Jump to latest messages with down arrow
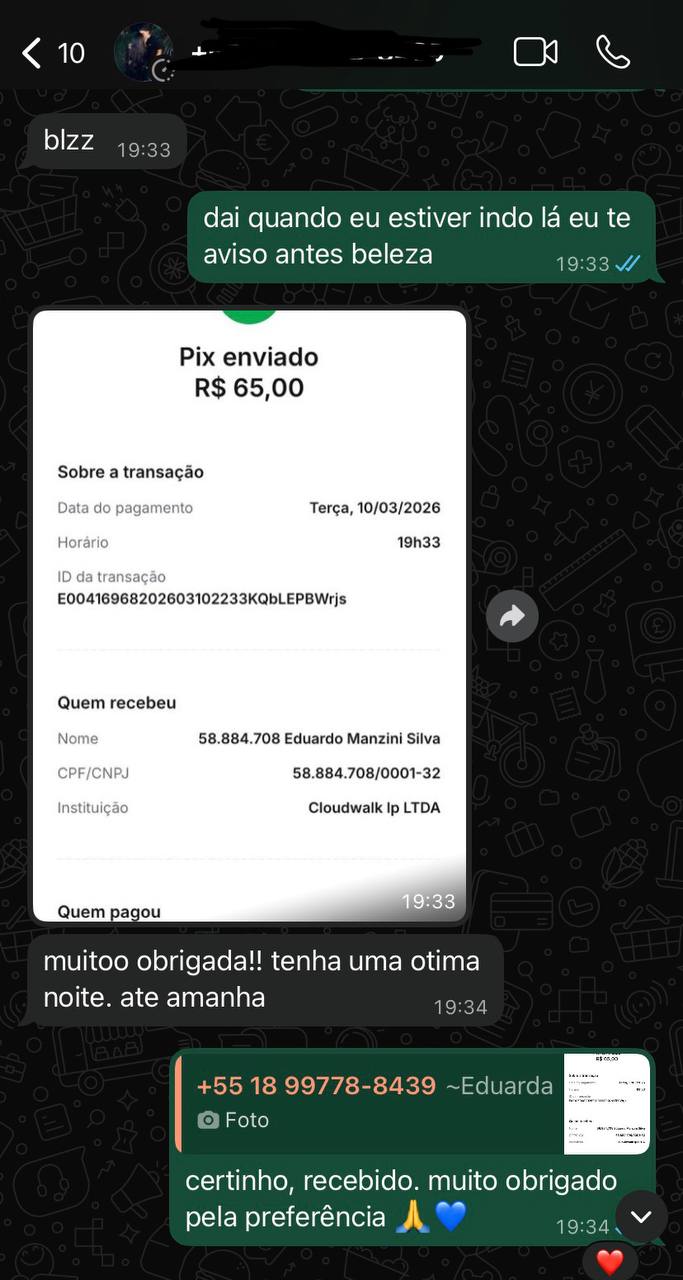 [x=641, y=1217]
